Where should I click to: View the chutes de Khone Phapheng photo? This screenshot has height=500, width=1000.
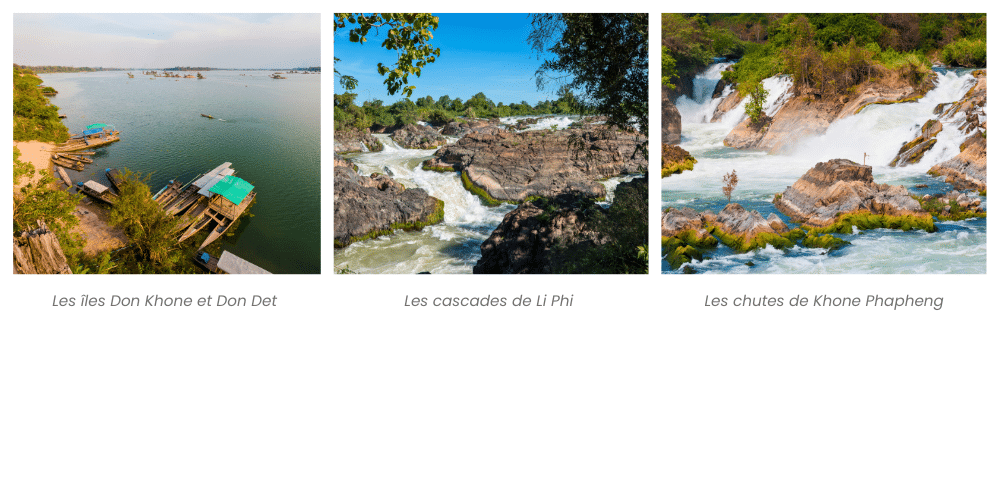tap(823, 143)
